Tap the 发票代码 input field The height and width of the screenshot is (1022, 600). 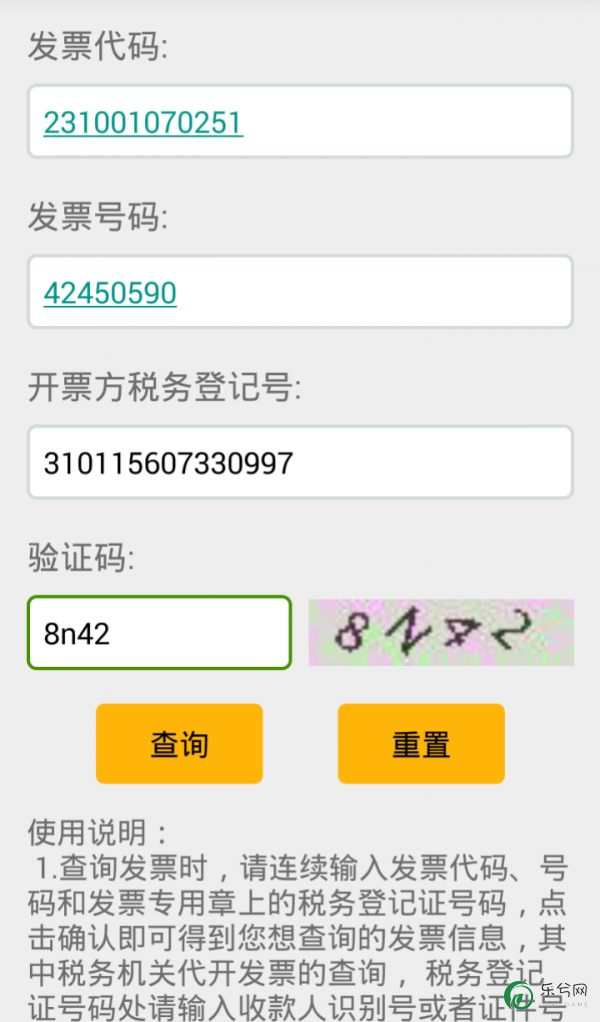click(300, 121)
